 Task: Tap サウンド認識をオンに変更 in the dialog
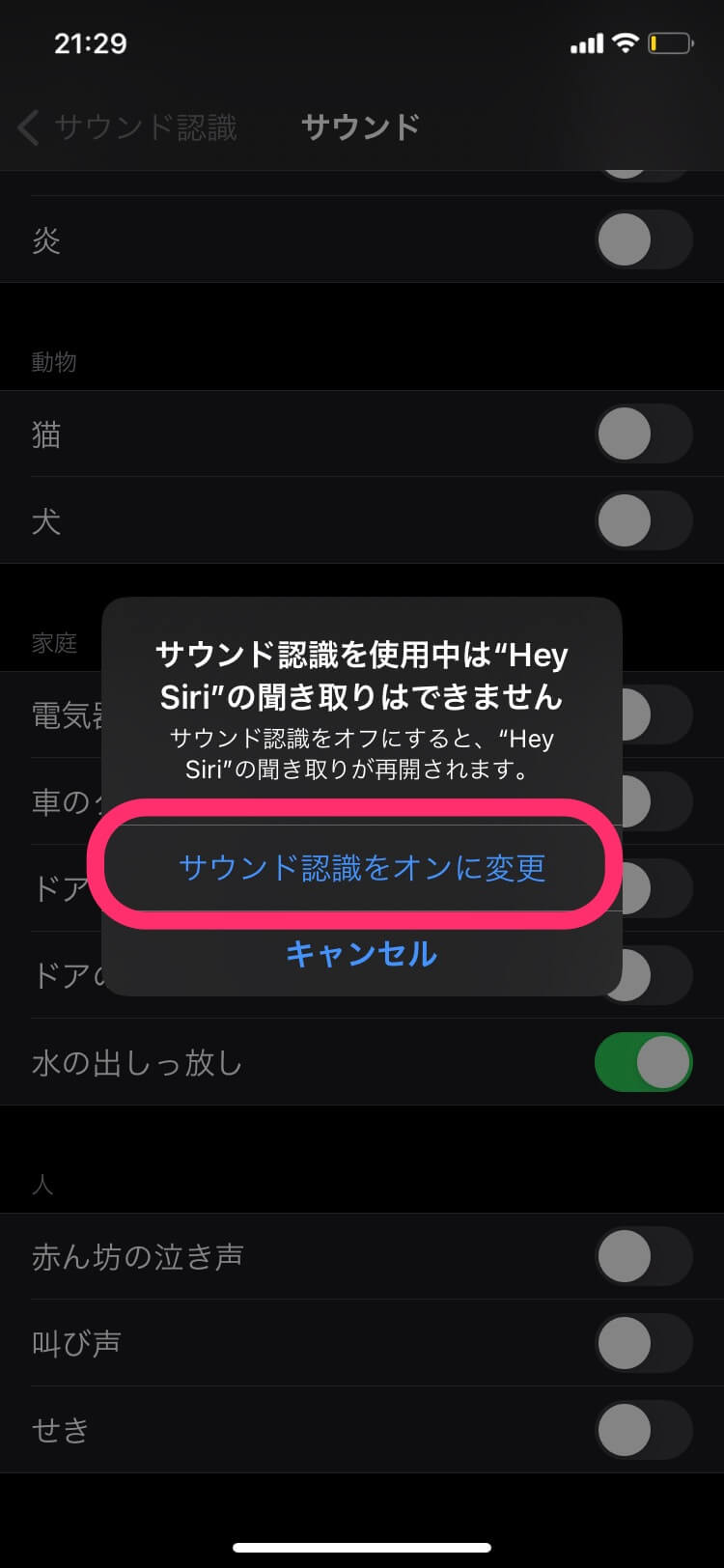[362, 867]
